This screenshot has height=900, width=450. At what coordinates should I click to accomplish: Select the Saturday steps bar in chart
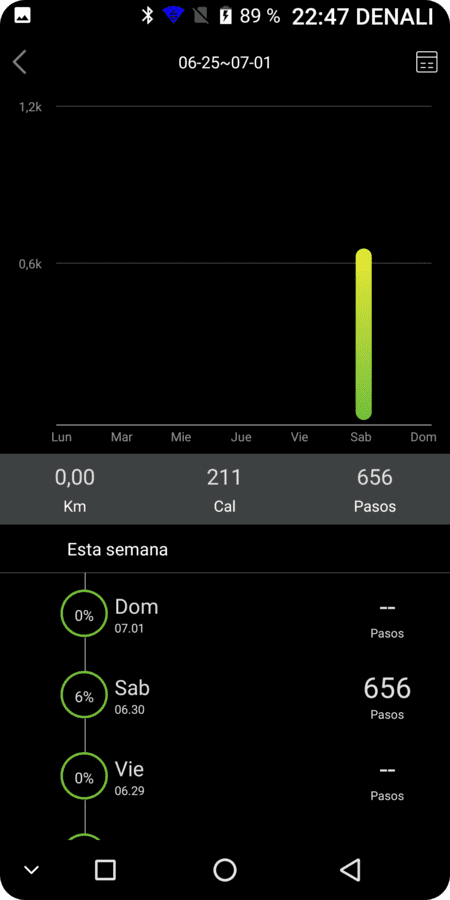click(364, 335)
